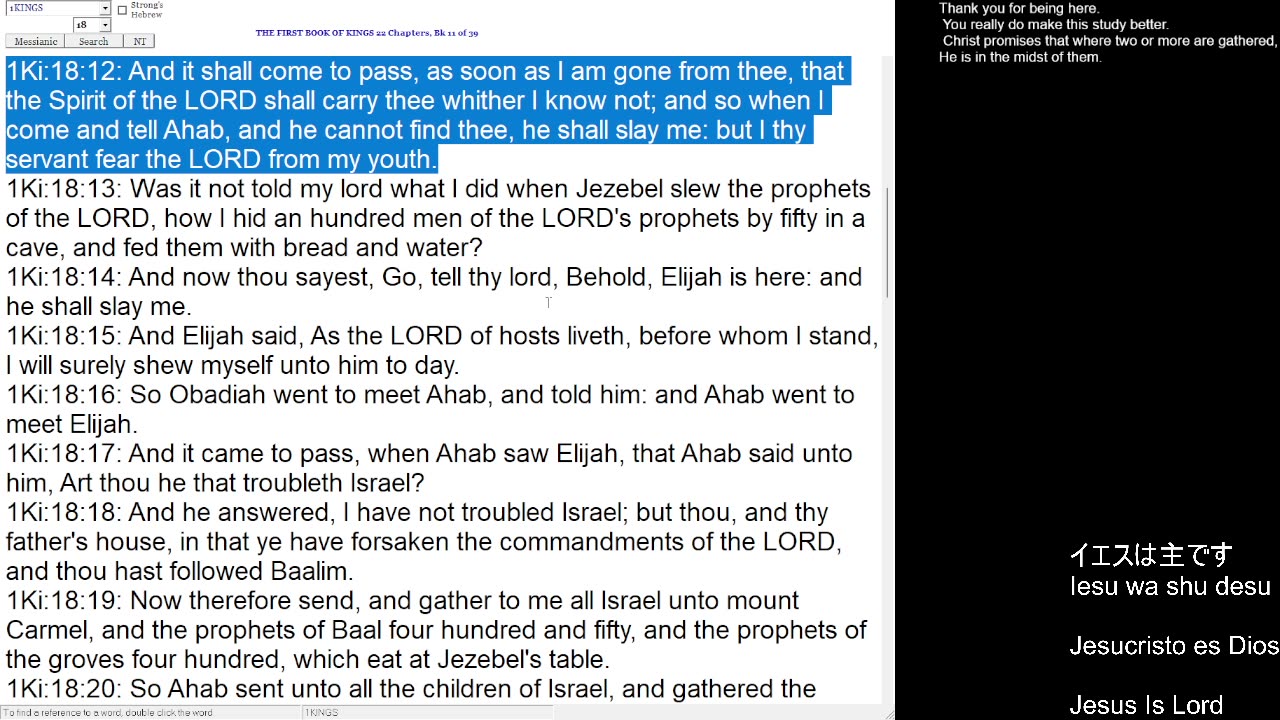
Task: Click the NT button
Action: [139, 41]
